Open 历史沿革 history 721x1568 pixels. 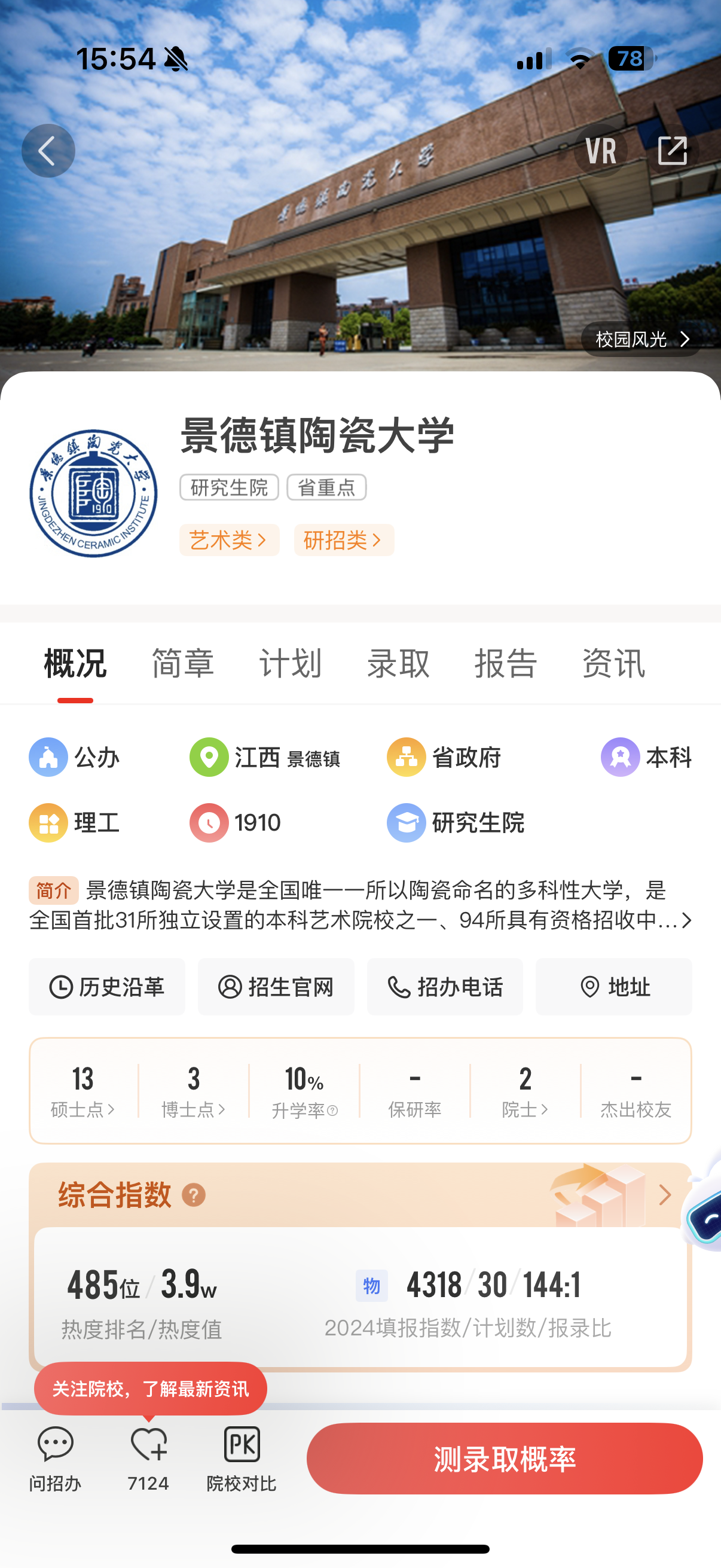(107, 987)
